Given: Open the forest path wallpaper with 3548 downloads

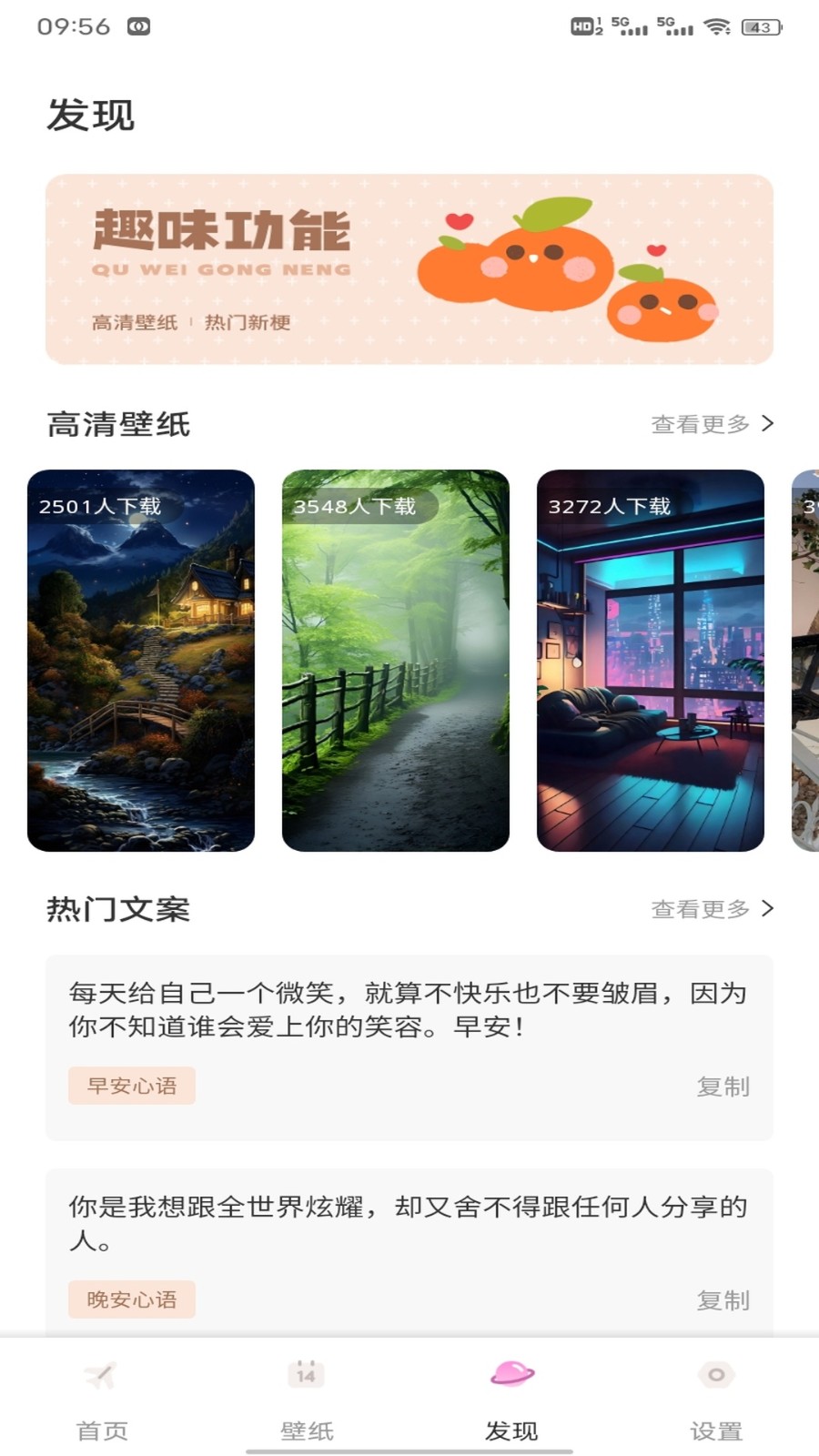Looking at the screenshot, I should point(396,661).
